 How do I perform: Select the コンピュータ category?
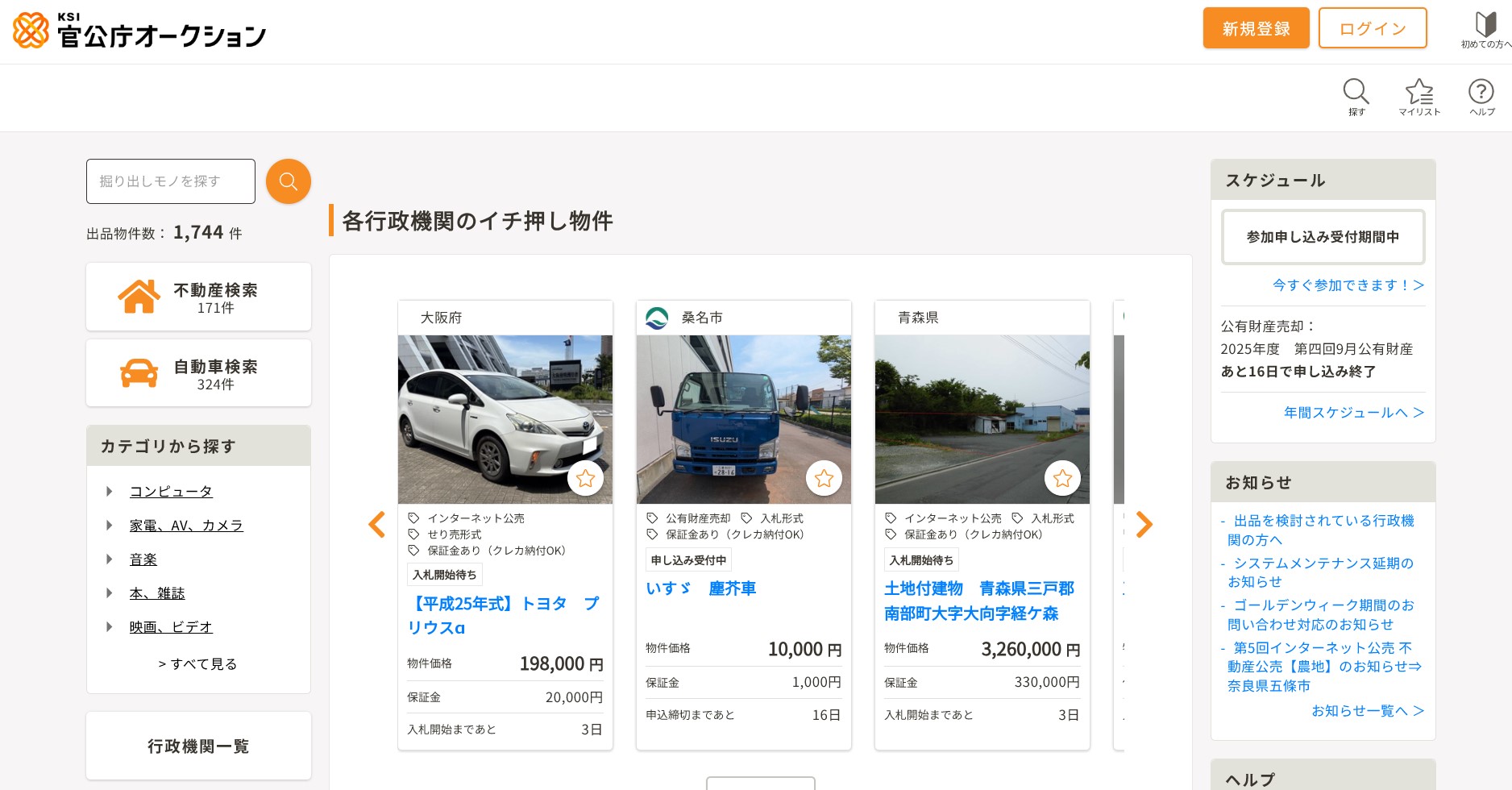click(171, 491)
